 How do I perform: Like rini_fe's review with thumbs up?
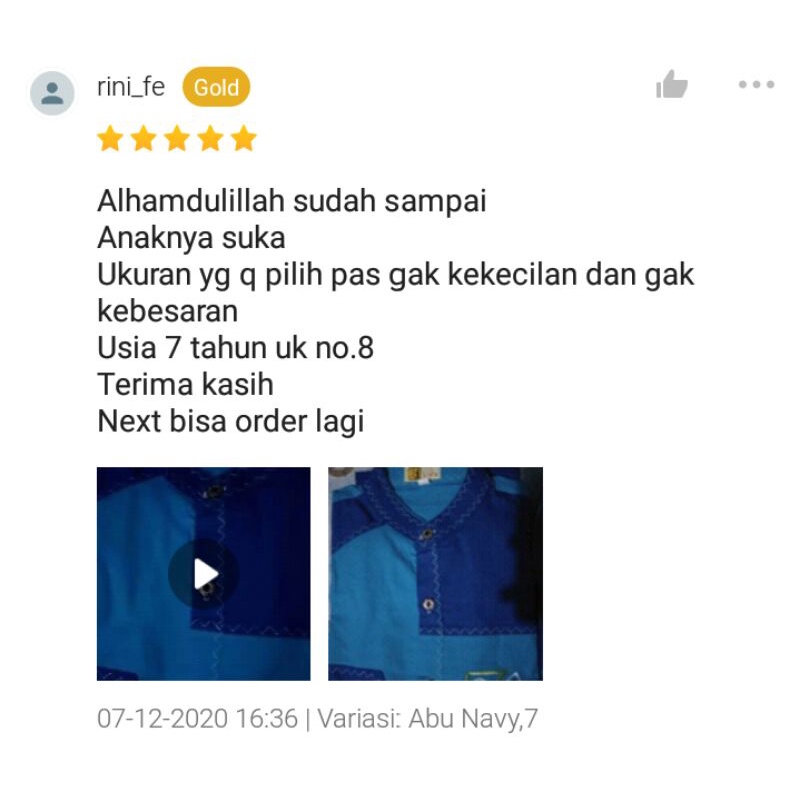(x=672, y=86)
